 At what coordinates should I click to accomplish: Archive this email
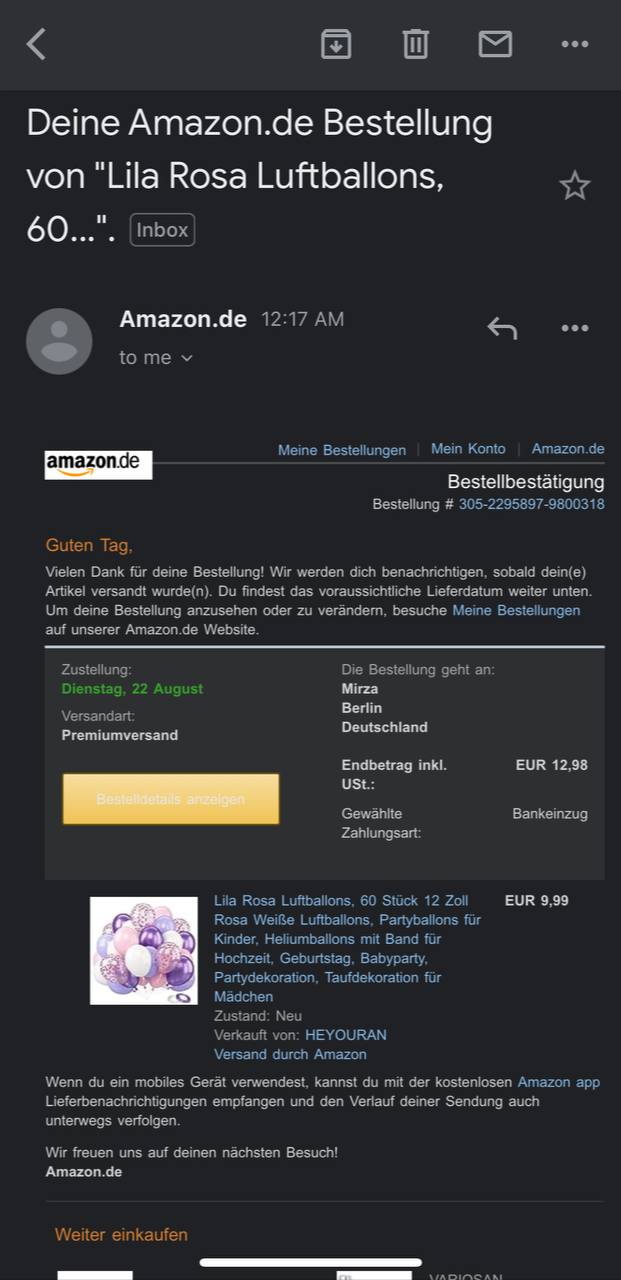336,44
